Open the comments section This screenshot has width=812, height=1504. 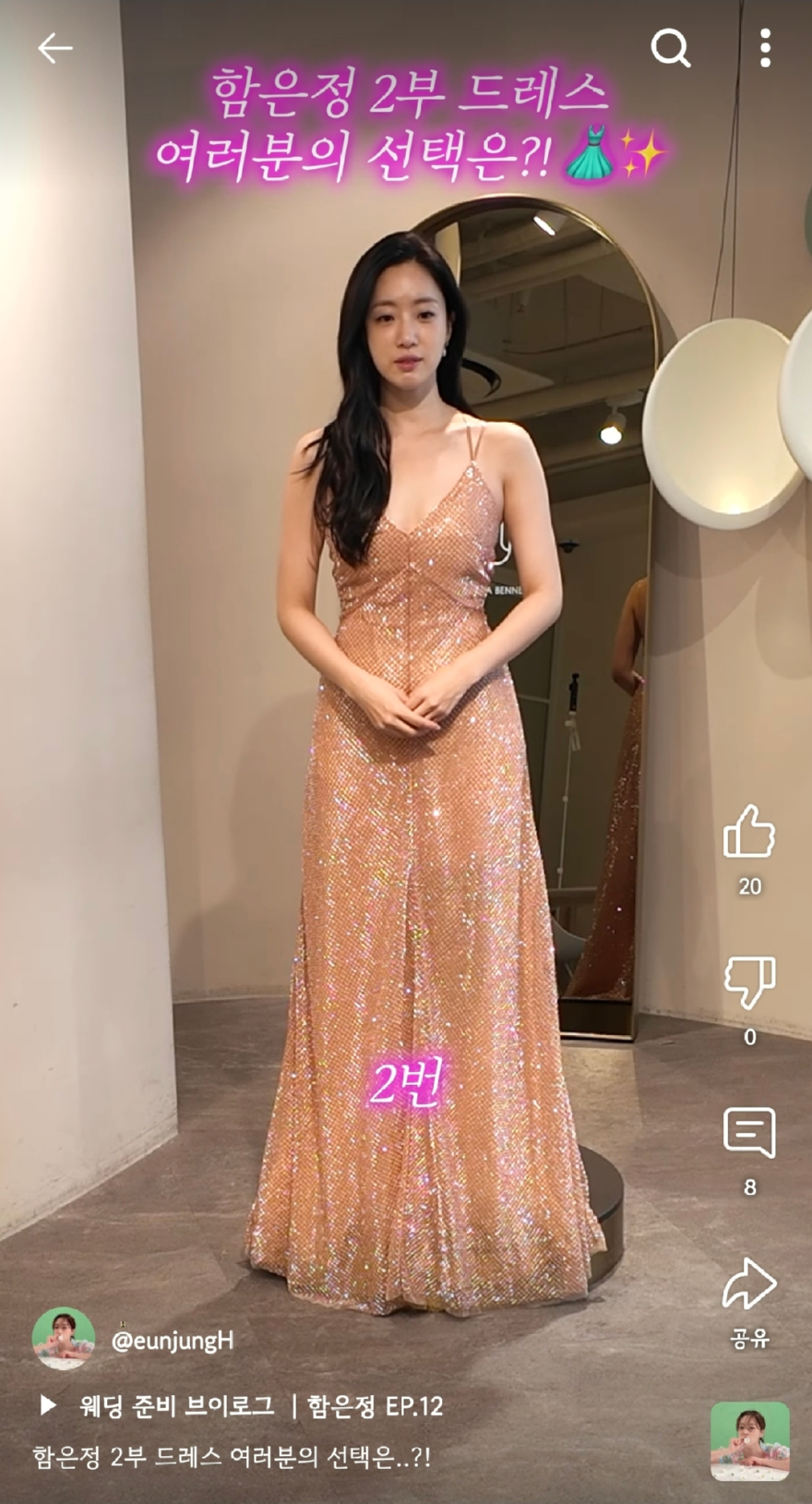point(748,1133)
